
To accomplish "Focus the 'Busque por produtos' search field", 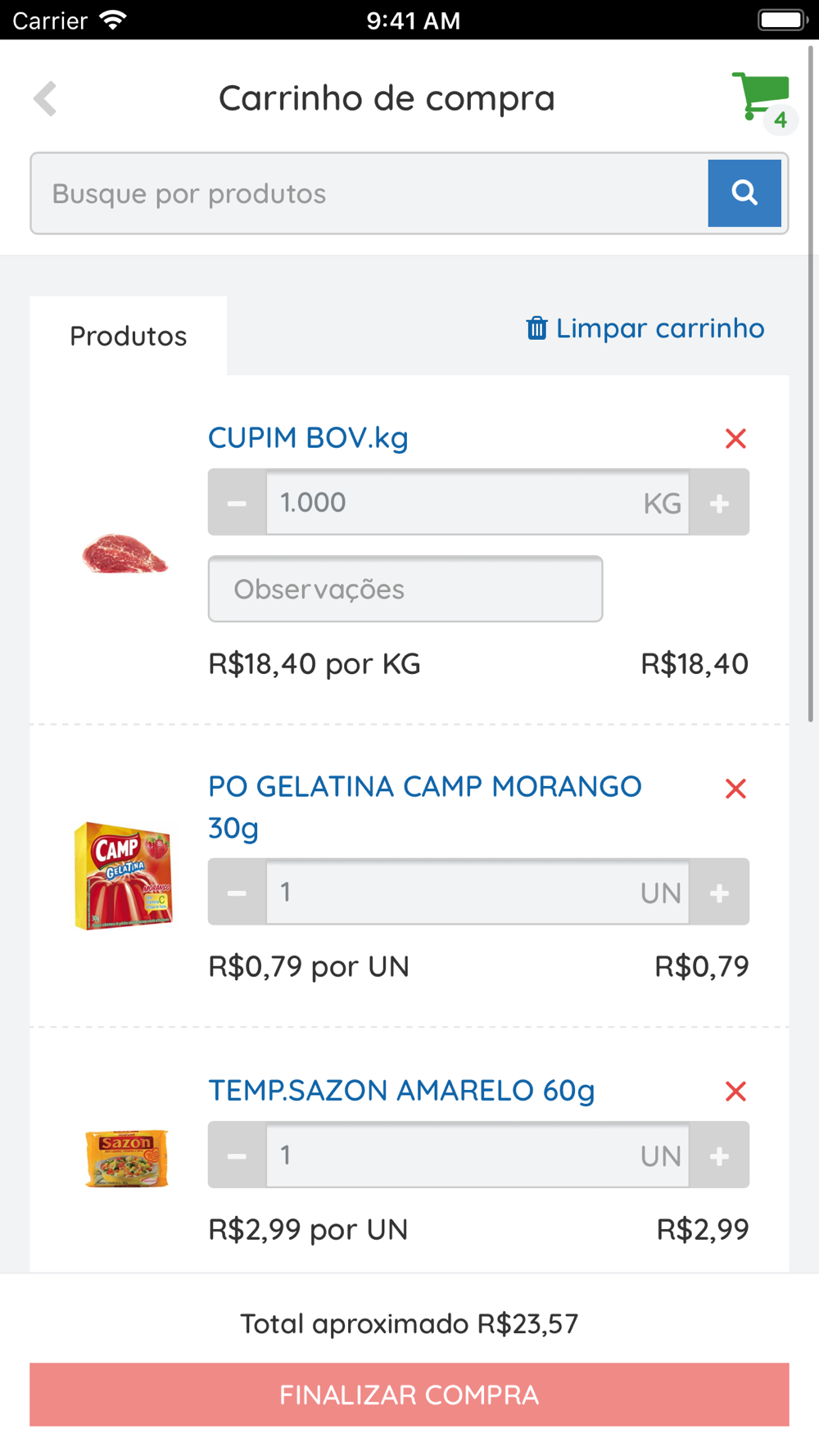I will click(x=369, y=193).
